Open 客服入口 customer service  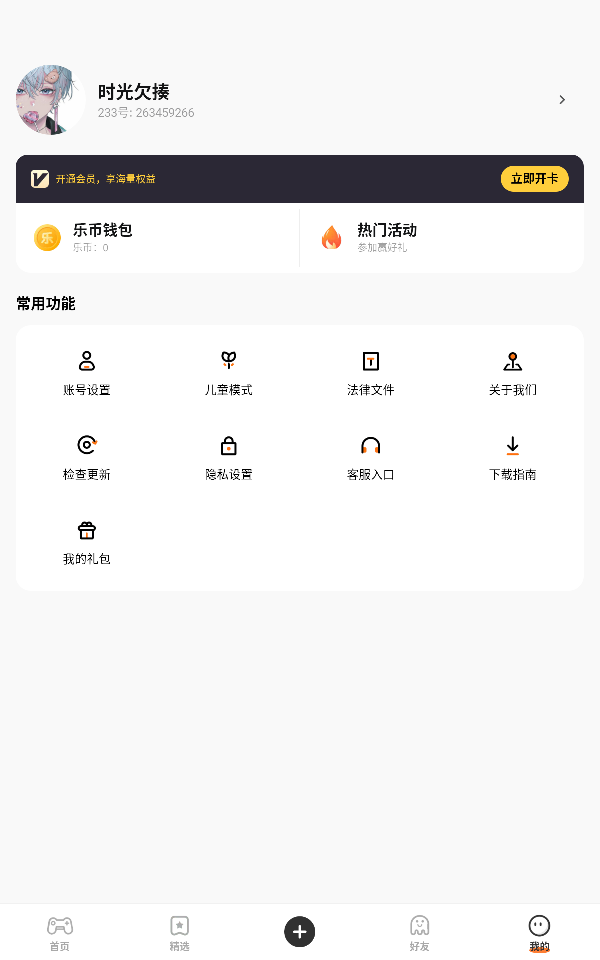coord(370,457)
